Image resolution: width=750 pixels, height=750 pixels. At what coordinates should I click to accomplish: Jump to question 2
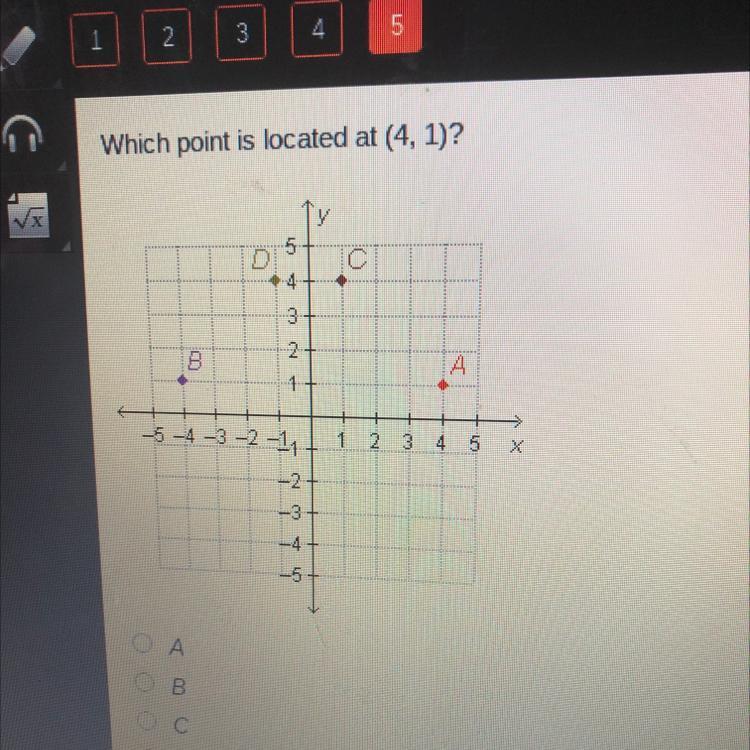click(166, 39)
